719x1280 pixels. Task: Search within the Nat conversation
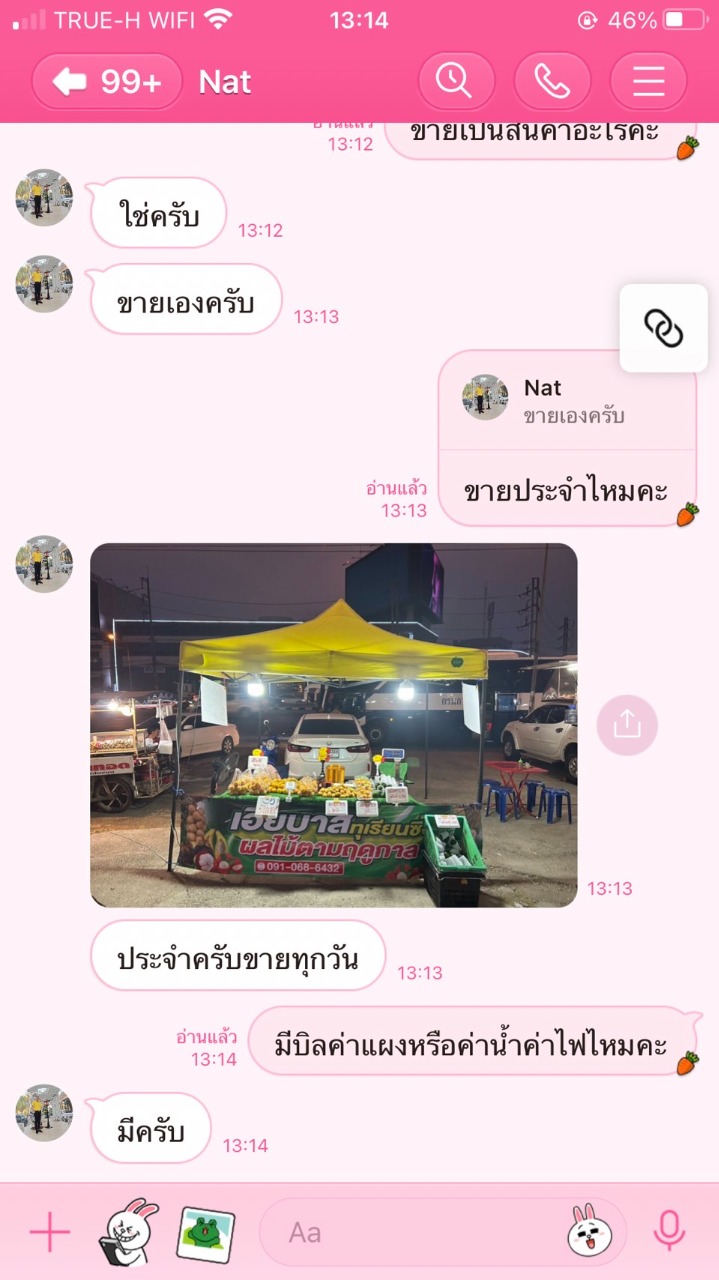(456, 82)
